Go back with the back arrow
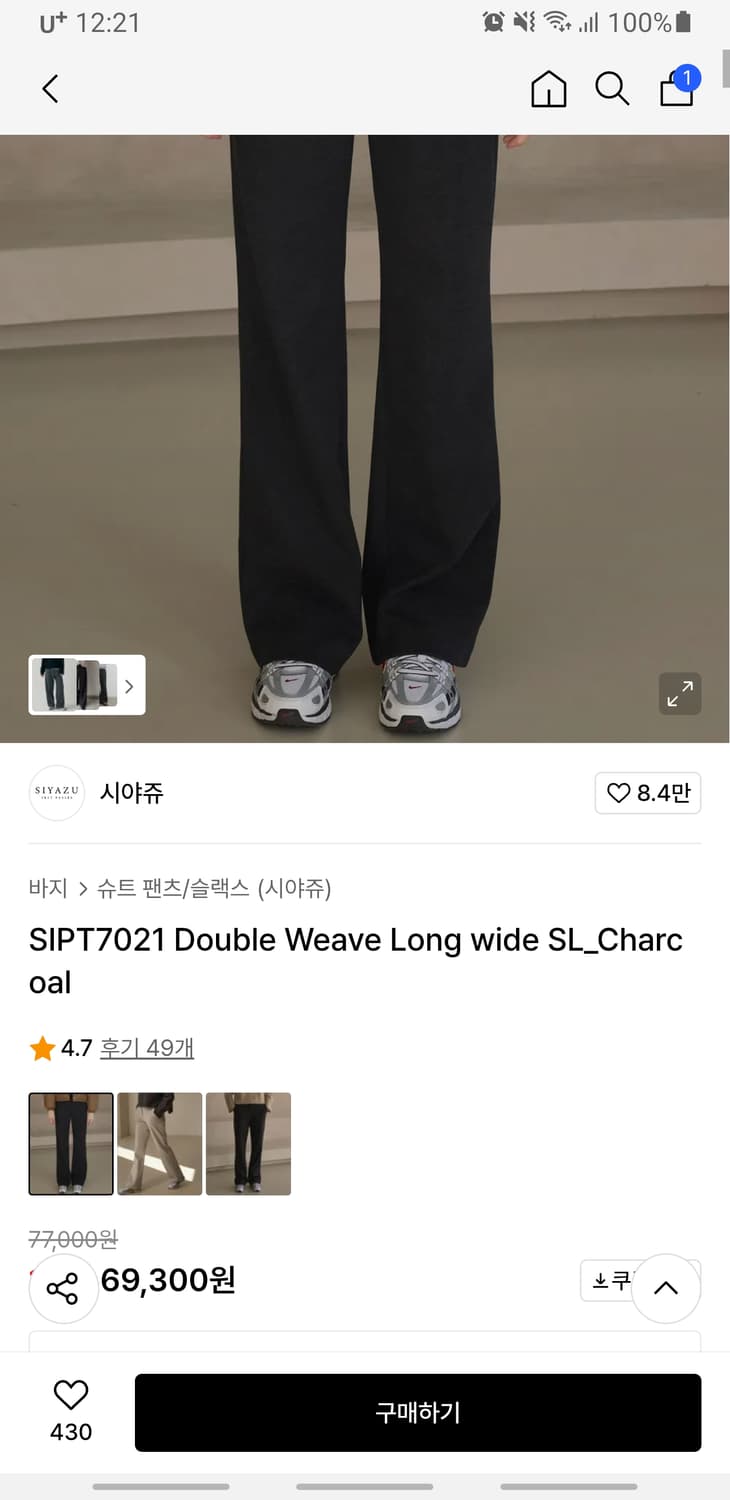730x1500 pixels. 50,88
